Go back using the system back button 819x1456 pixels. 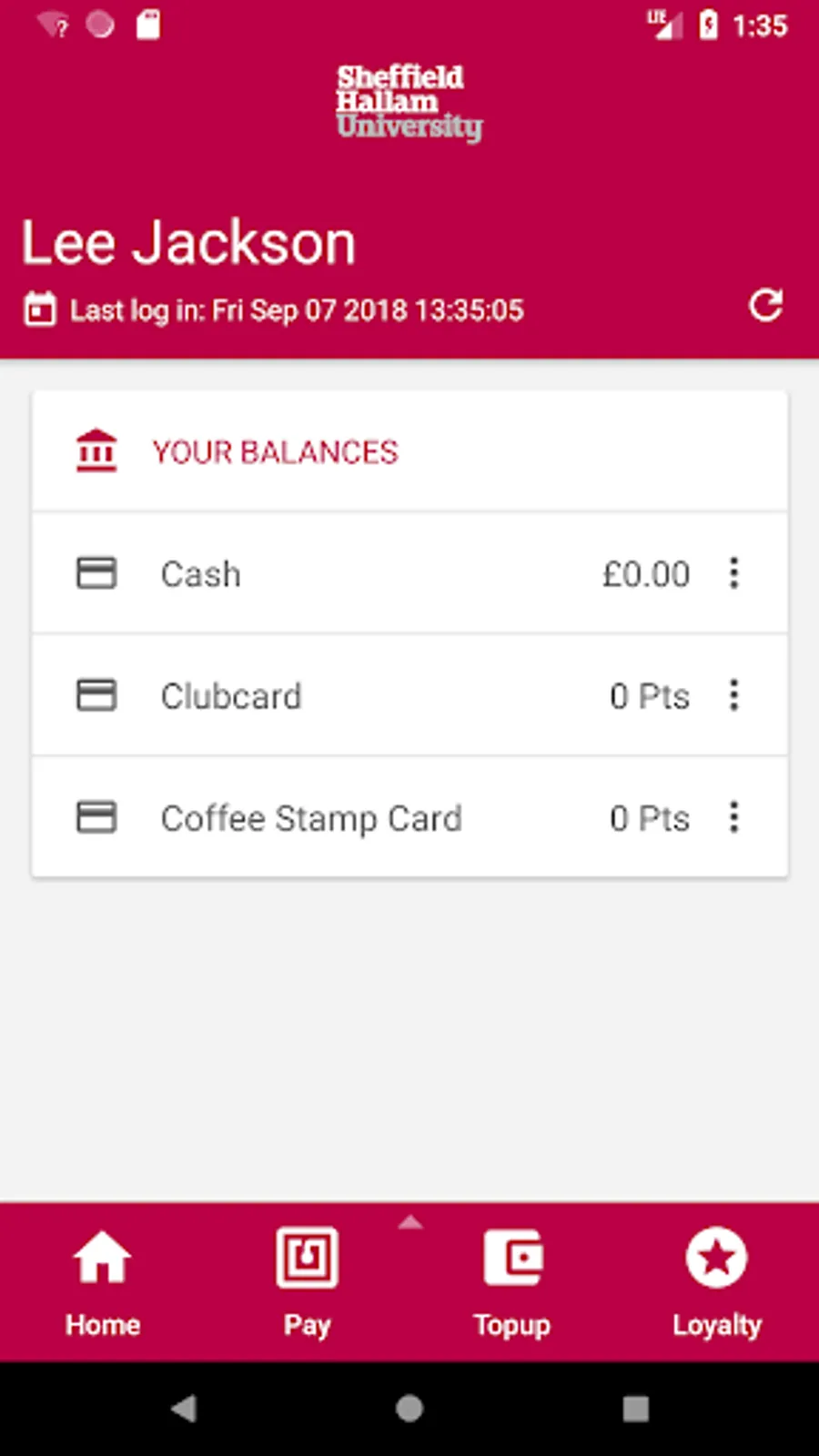tap(184, 1409)
